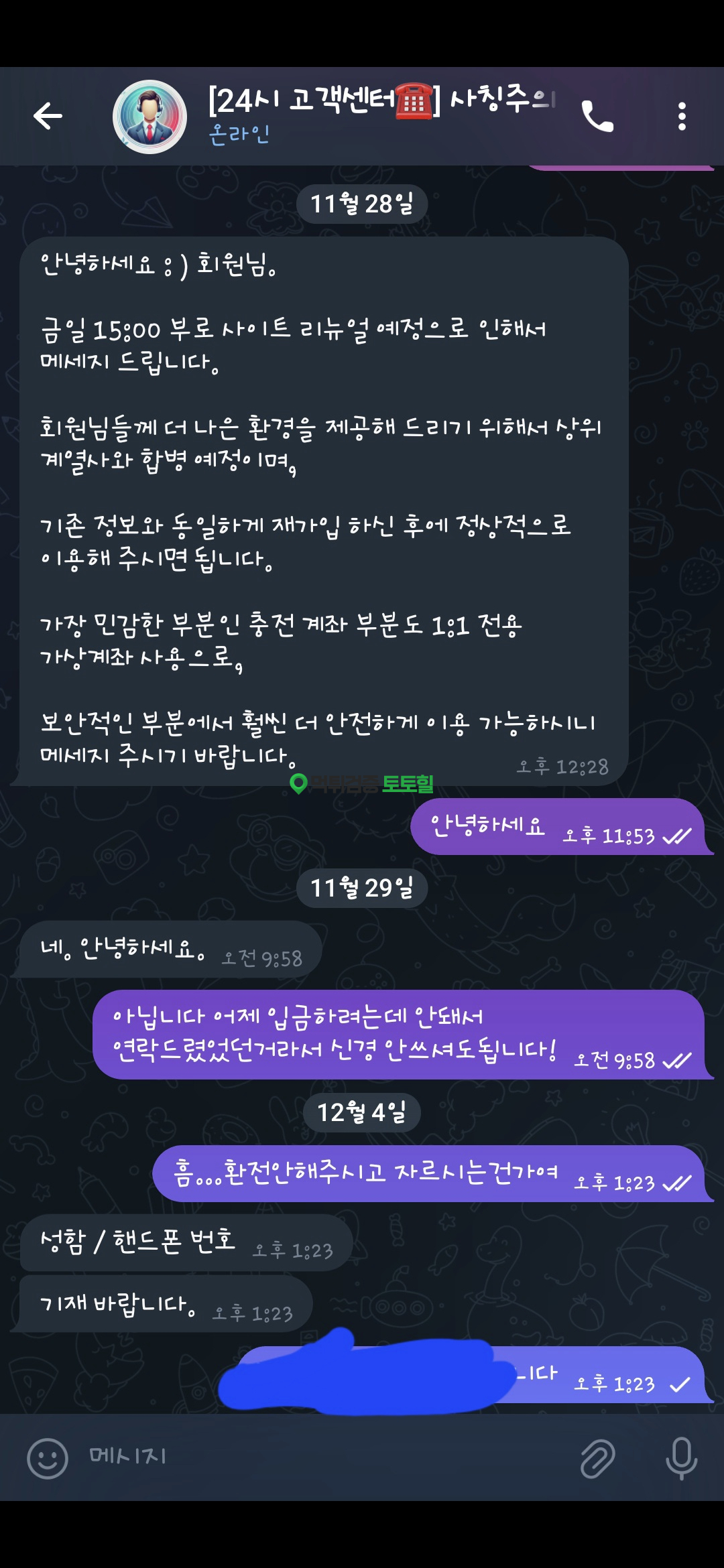Open the 24시 고객센터 profile avatar
This screenshot has height=1568, width=724.
149,117
